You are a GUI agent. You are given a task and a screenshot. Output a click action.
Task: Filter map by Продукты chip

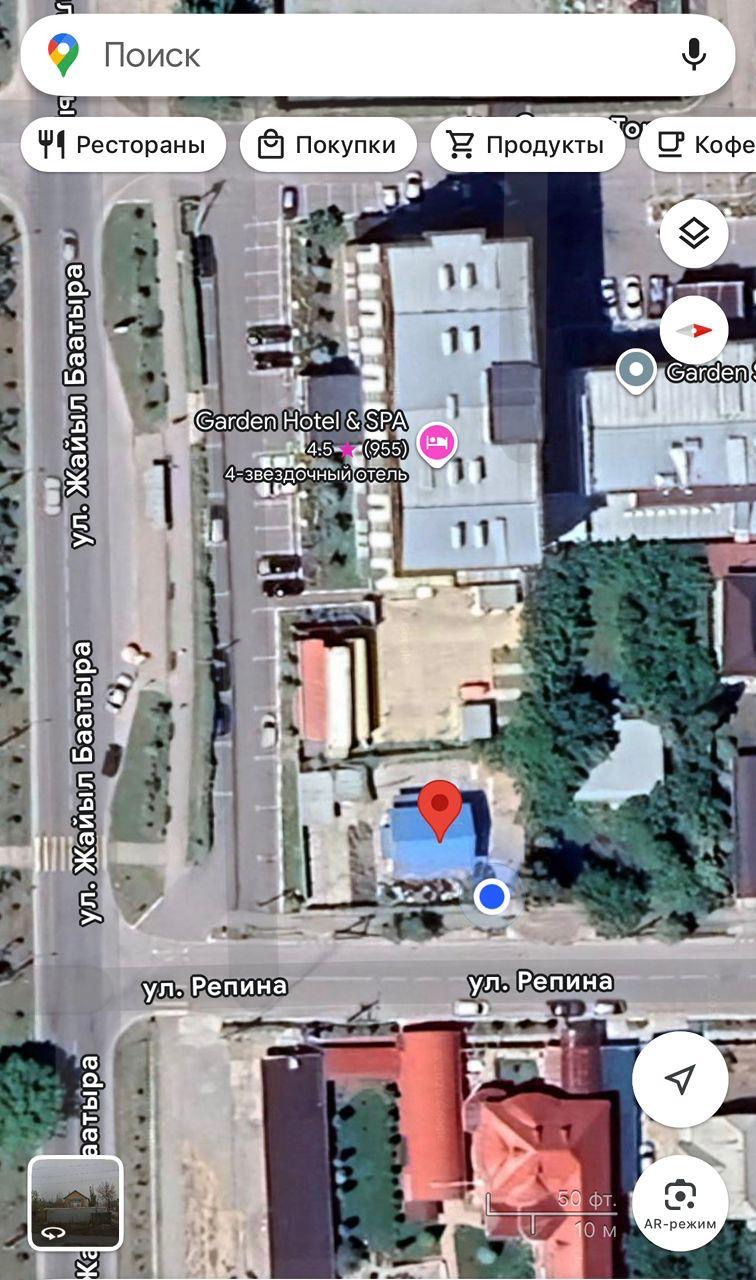[527, 145]
